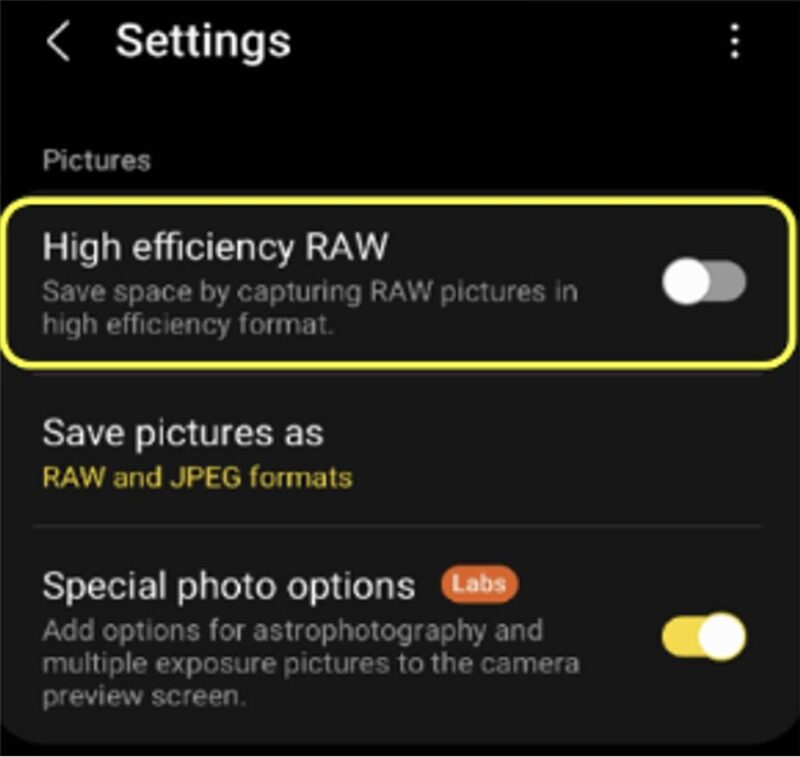This screenshot has height=757, width=800.
Task: Enable the High efficiency RAW switch
Action: coord(704,284)
